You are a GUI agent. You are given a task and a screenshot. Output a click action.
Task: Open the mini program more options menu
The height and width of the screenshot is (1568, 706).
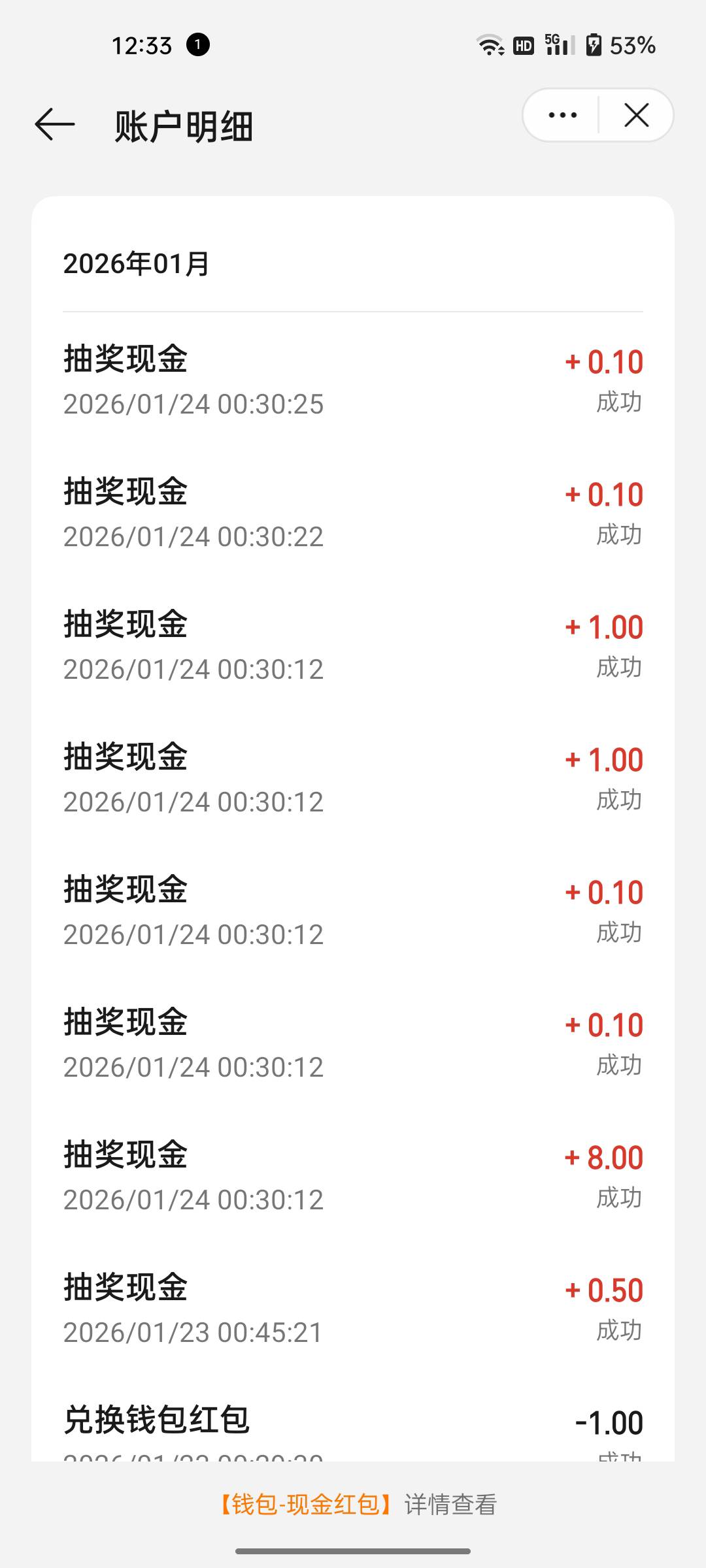tap(562, 116)
